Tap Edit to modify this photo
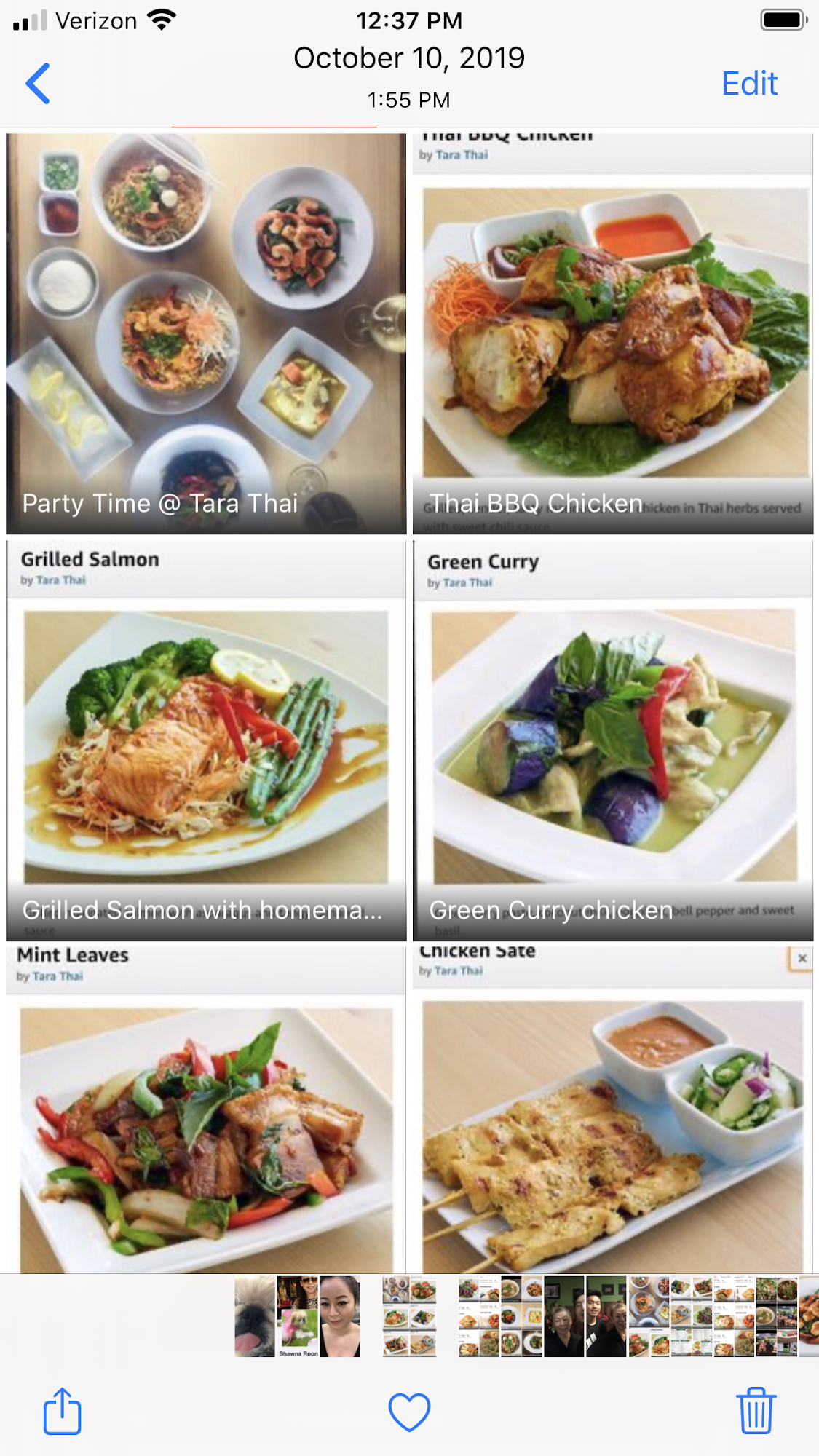This screenshot has height=1456, width=819. coord(749,84)
